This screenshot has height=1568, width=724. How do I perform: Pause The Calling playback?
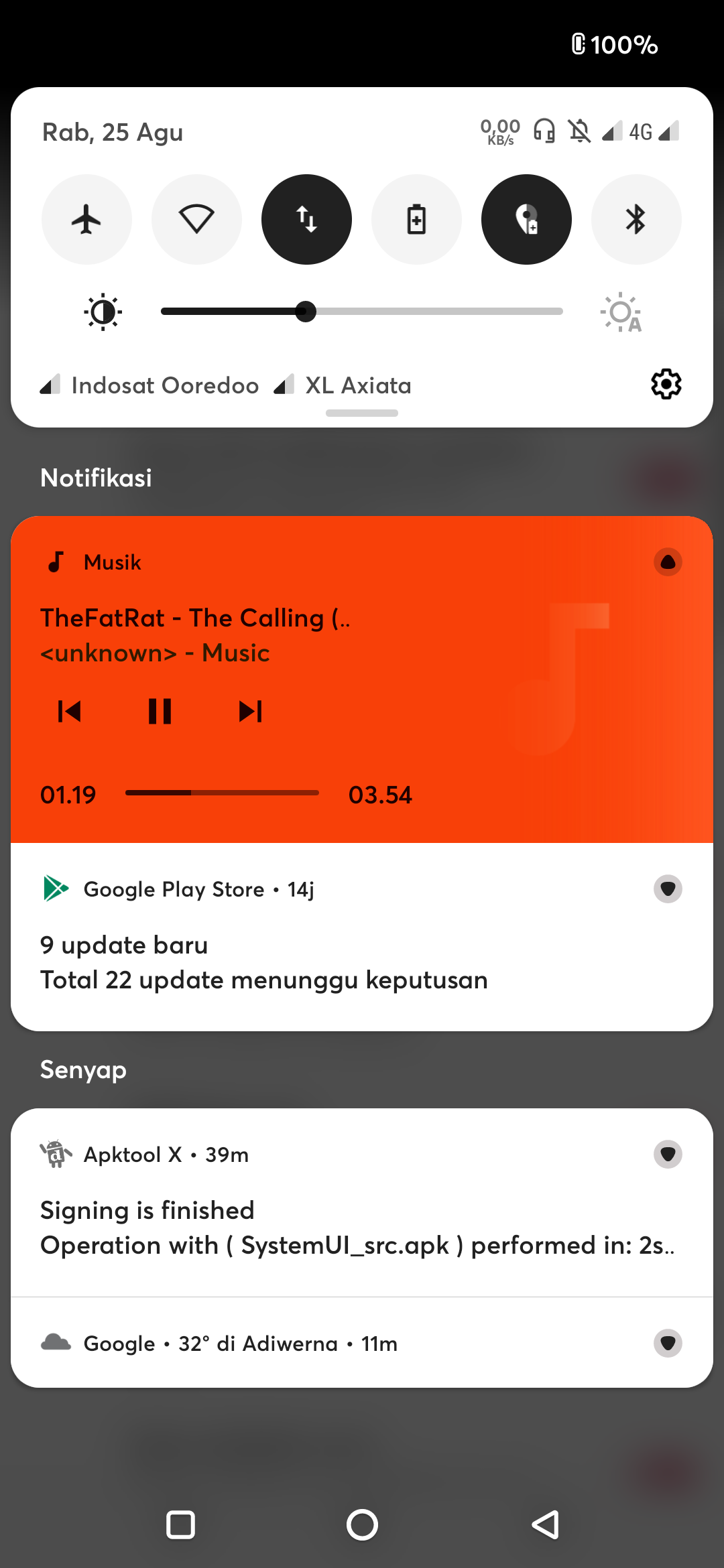tap(160, 711)
